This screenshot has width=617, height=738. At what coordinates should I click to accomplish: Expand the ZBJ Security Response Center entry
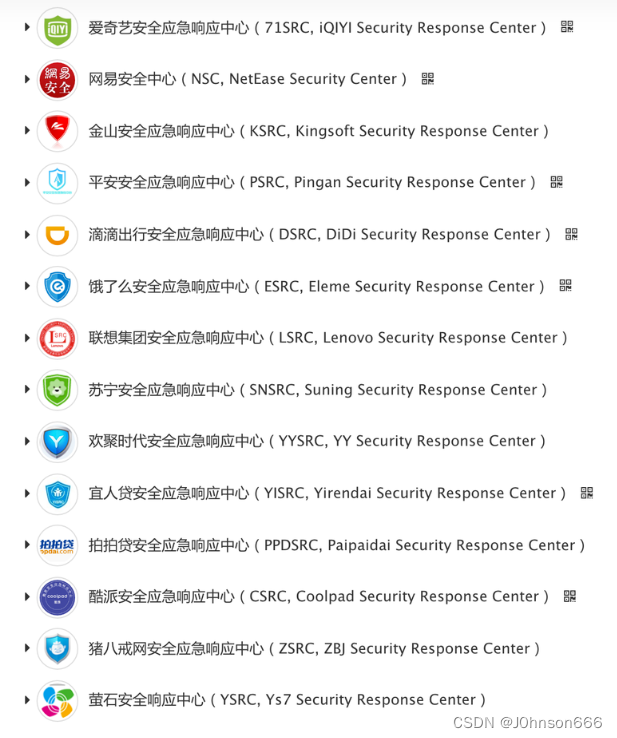pos(27,648)
